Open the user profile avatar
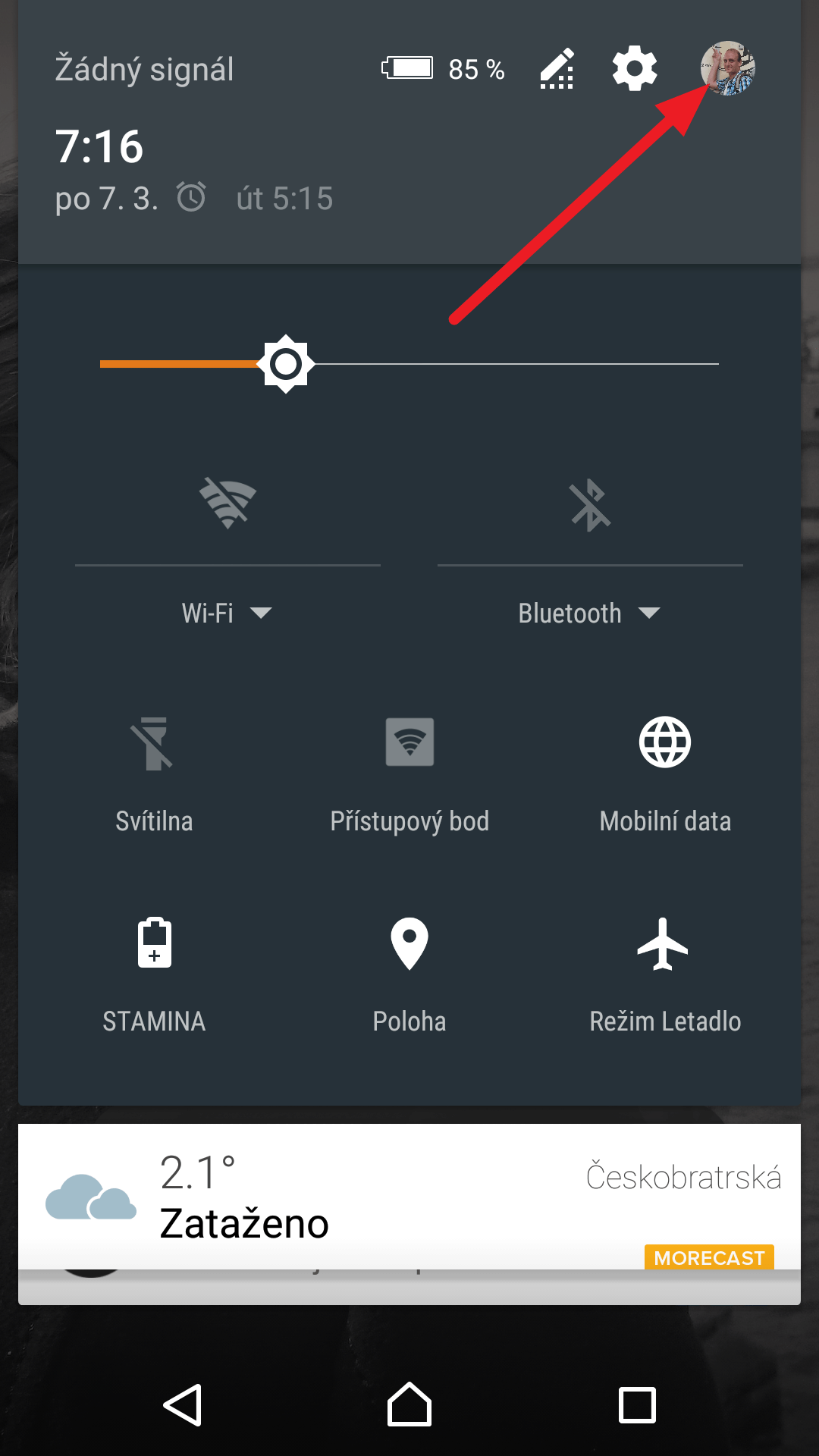 point(727,68)
